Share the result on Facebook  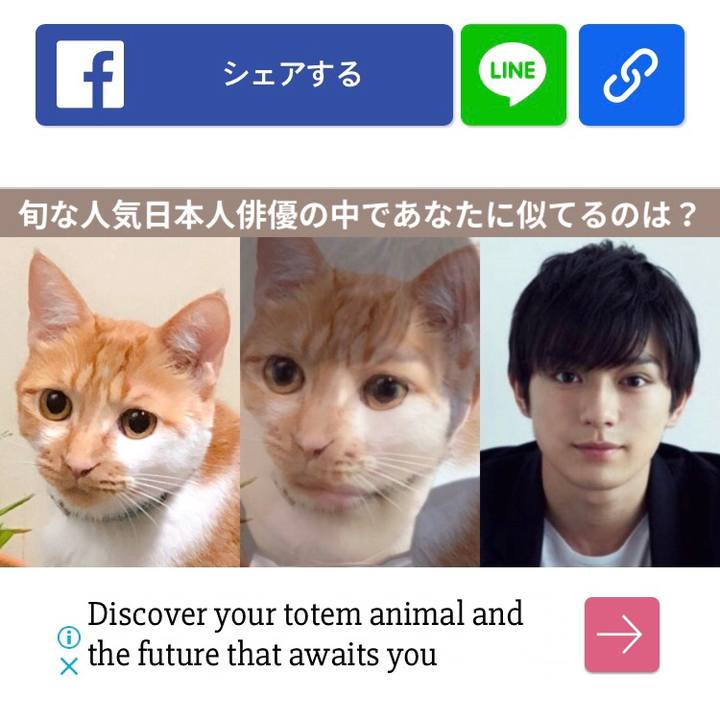coord(244,75)
